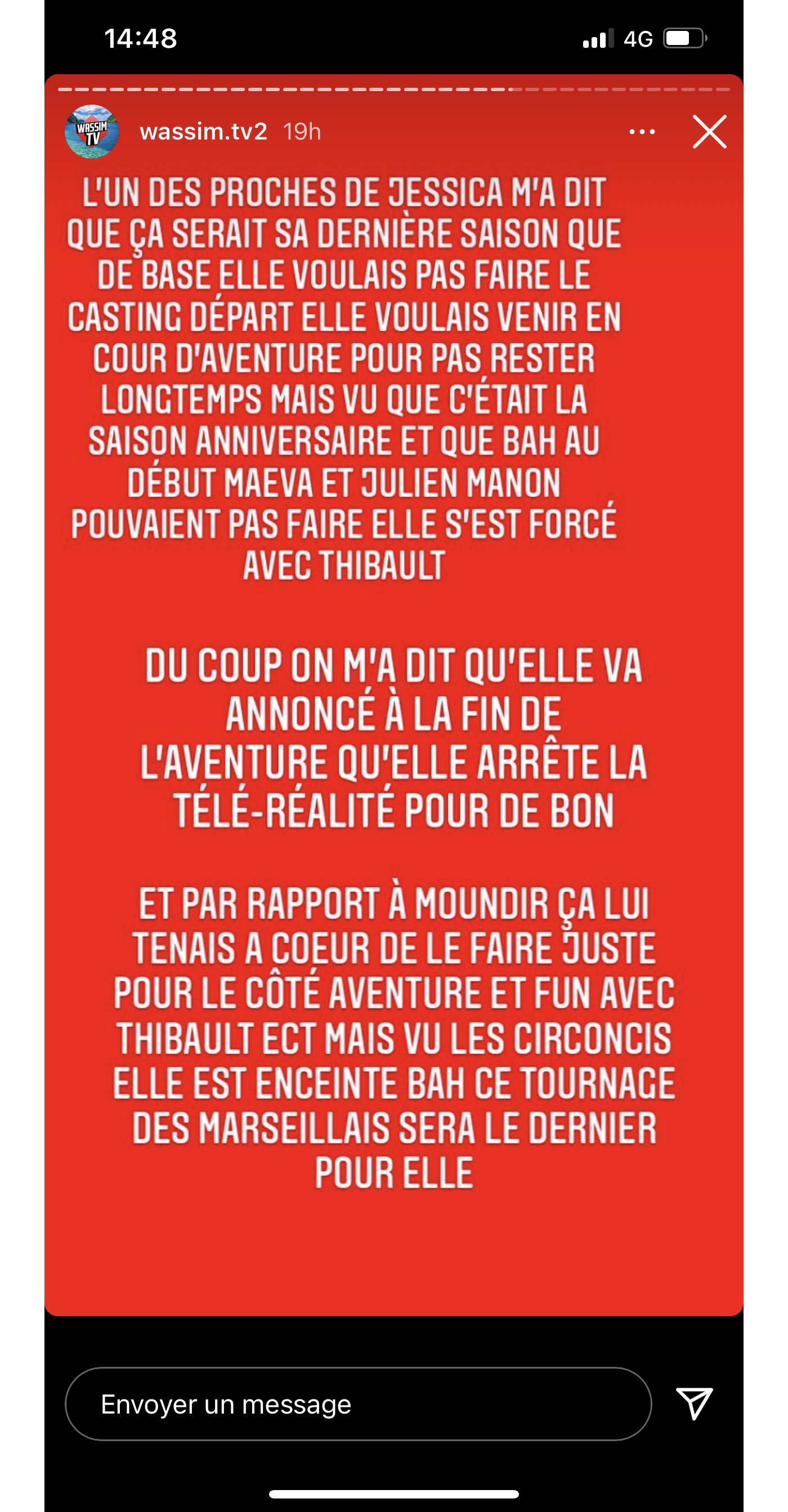The height and width of the screenshot is (1512, 788).
Task: Open wassim.tv2 profile picture
Action: [92, 132]
